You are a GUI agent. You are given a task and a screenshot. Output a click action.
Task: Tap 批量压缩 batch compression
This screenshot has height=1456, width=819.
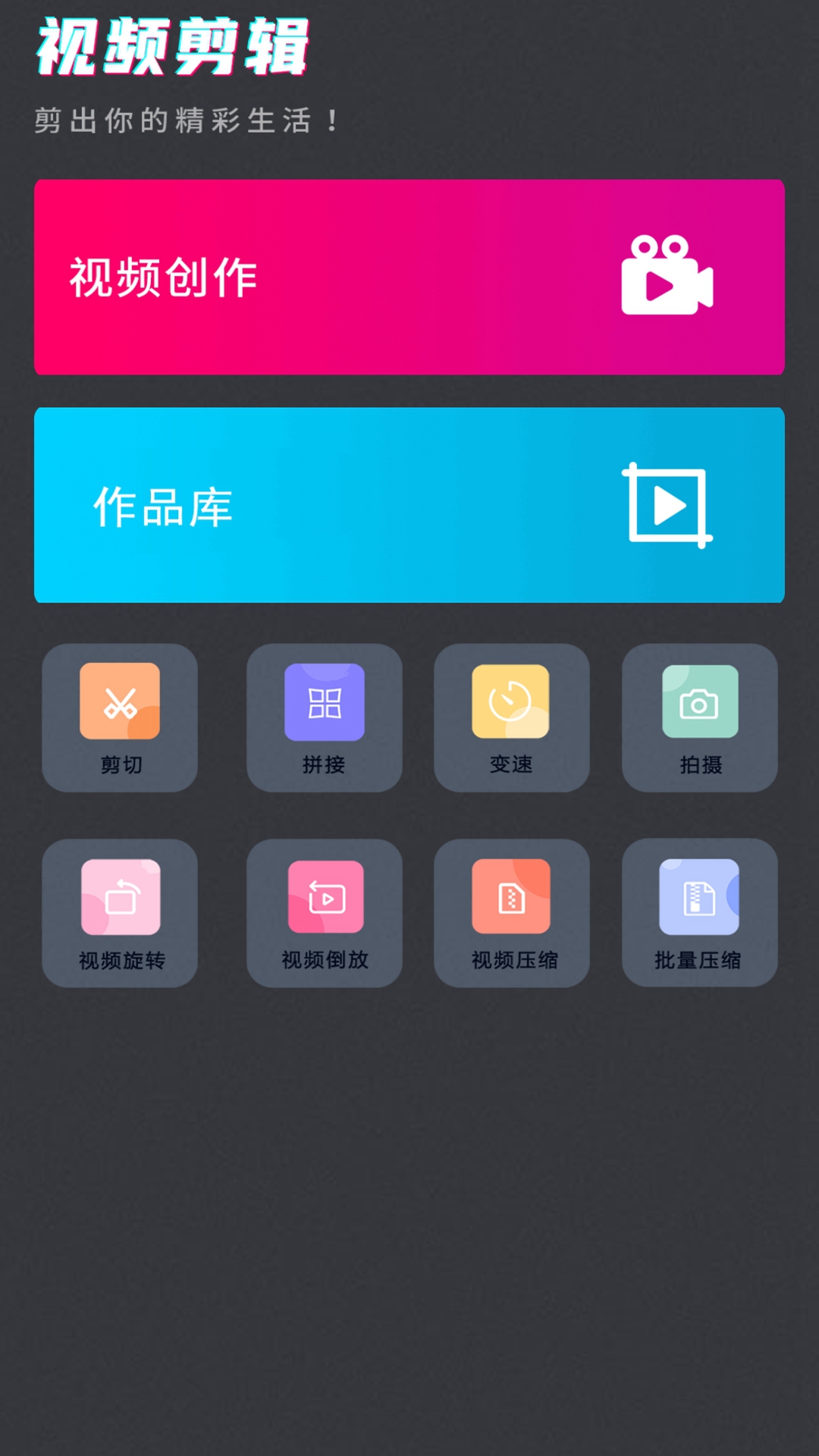click(699, 912)
